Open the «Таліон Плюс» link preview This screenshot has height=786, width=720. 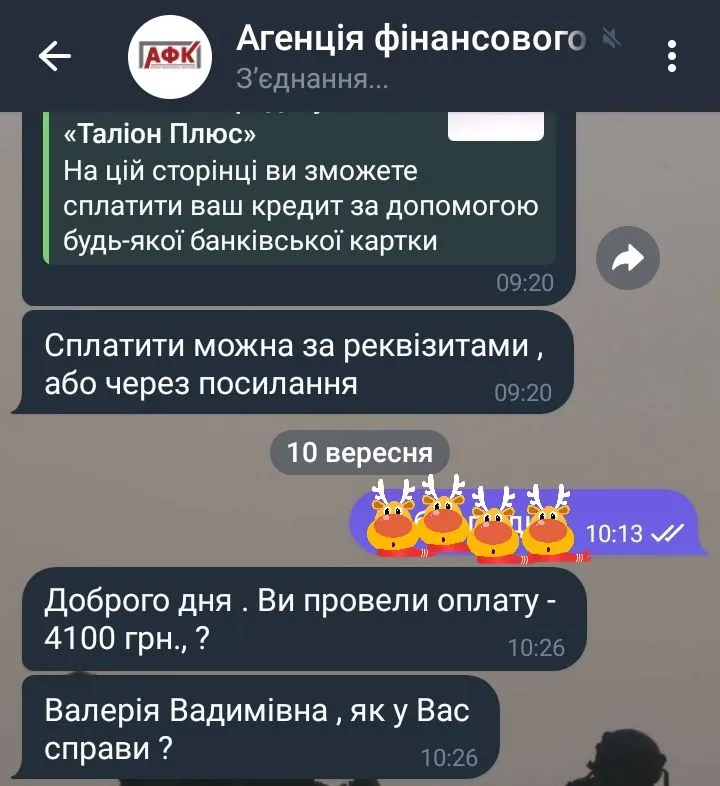pos(300,190)
